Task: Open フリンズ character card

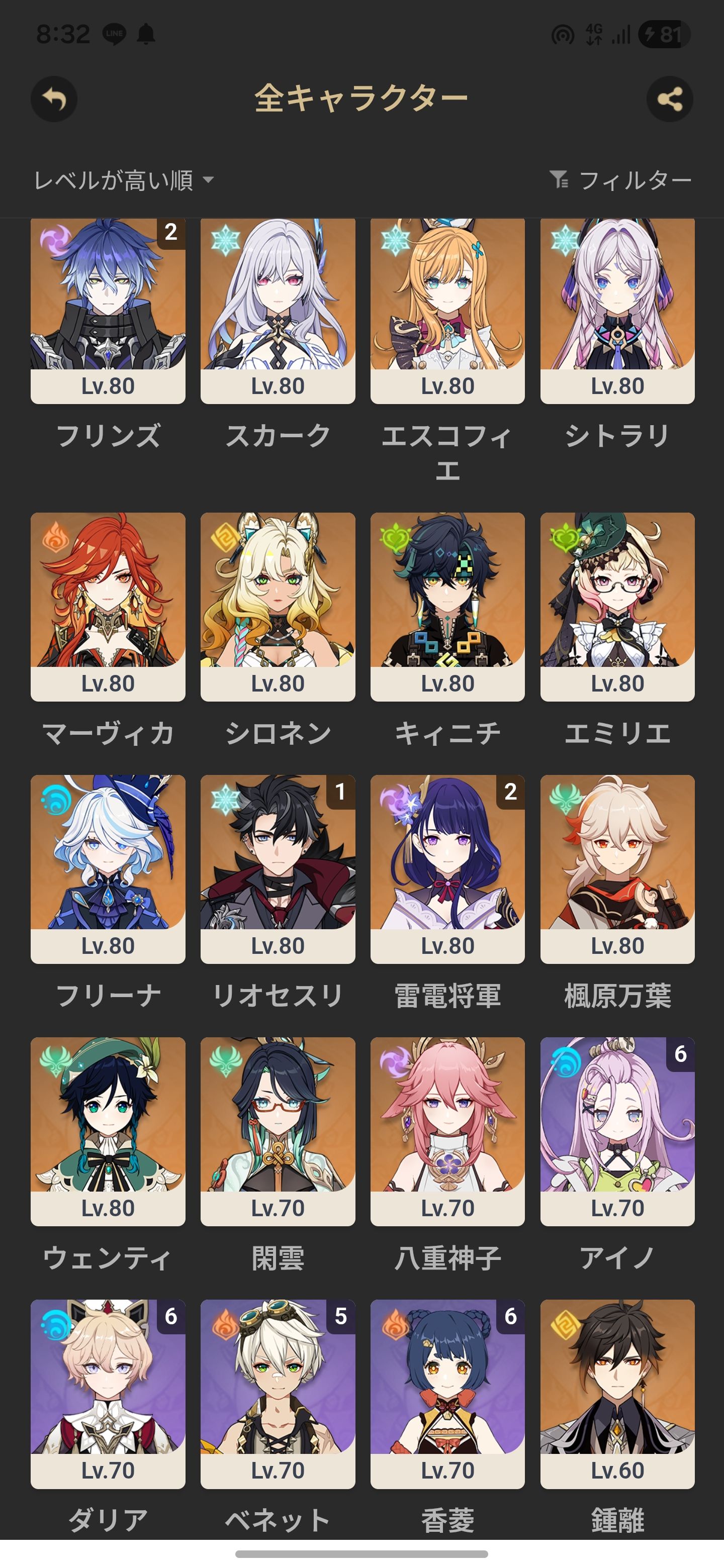Action: 108,311
